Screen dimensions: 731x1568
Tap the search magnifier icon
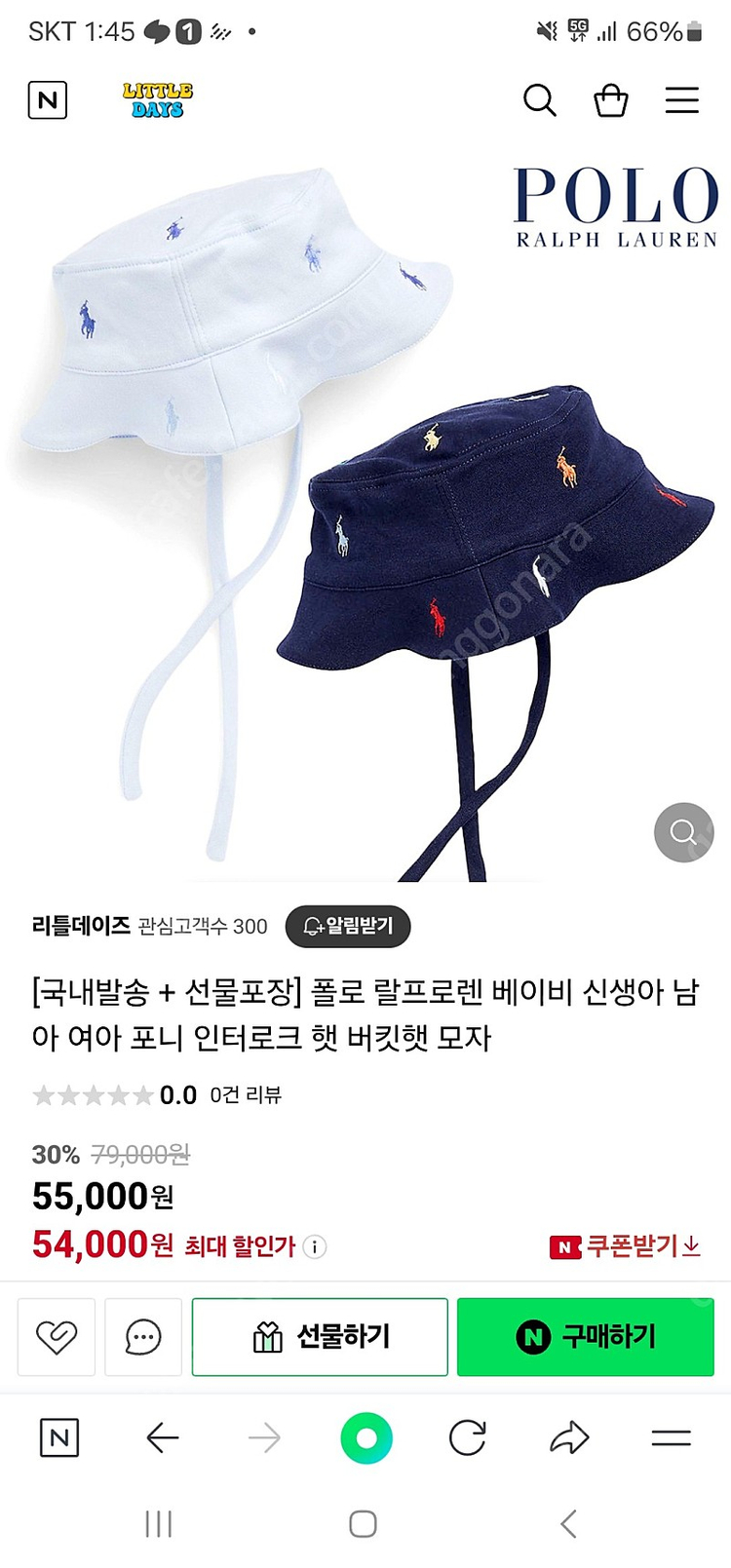coord(539,100)
